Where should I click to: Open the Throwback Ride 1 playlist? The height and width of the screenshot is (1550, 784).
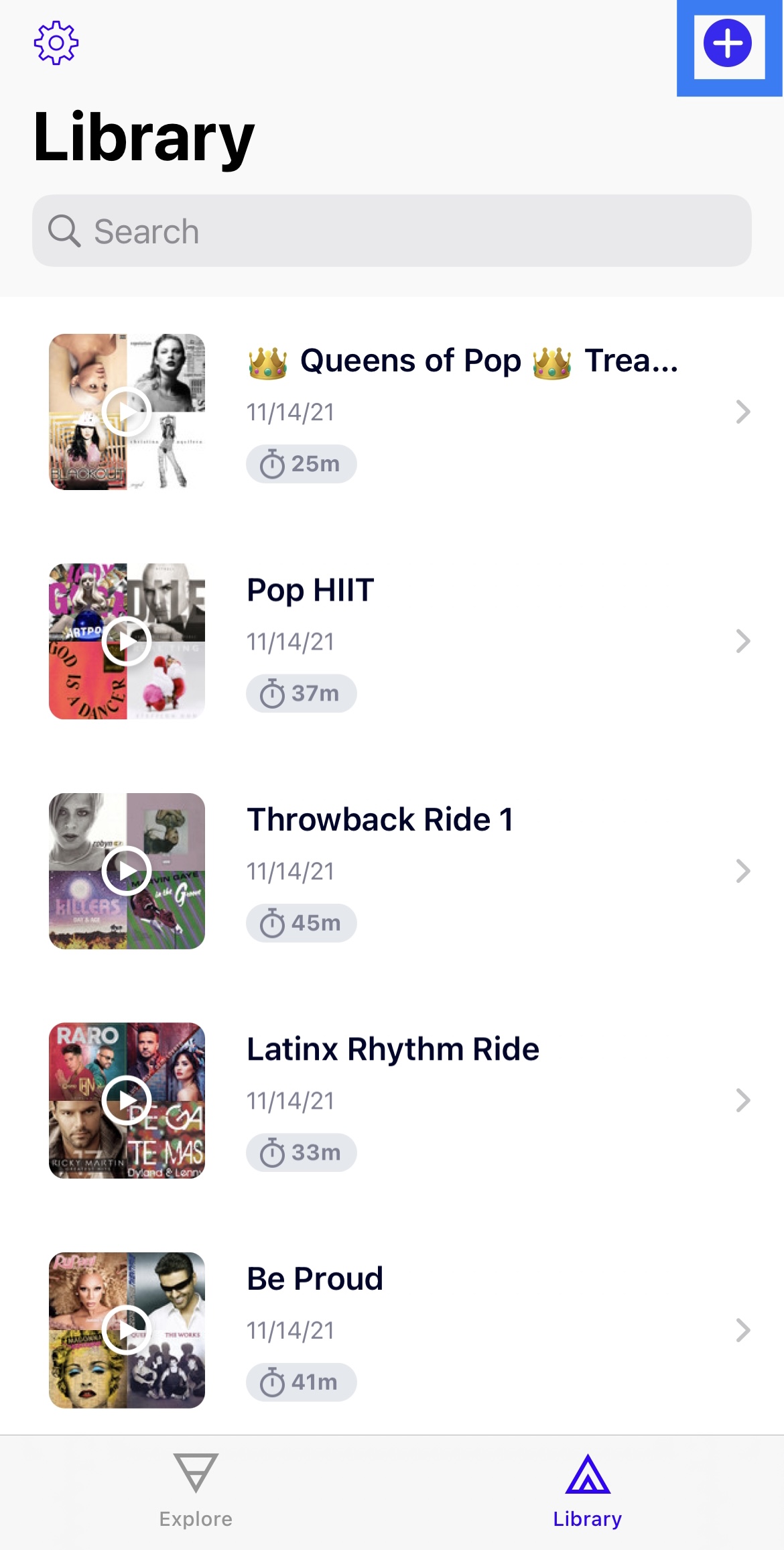496,871
